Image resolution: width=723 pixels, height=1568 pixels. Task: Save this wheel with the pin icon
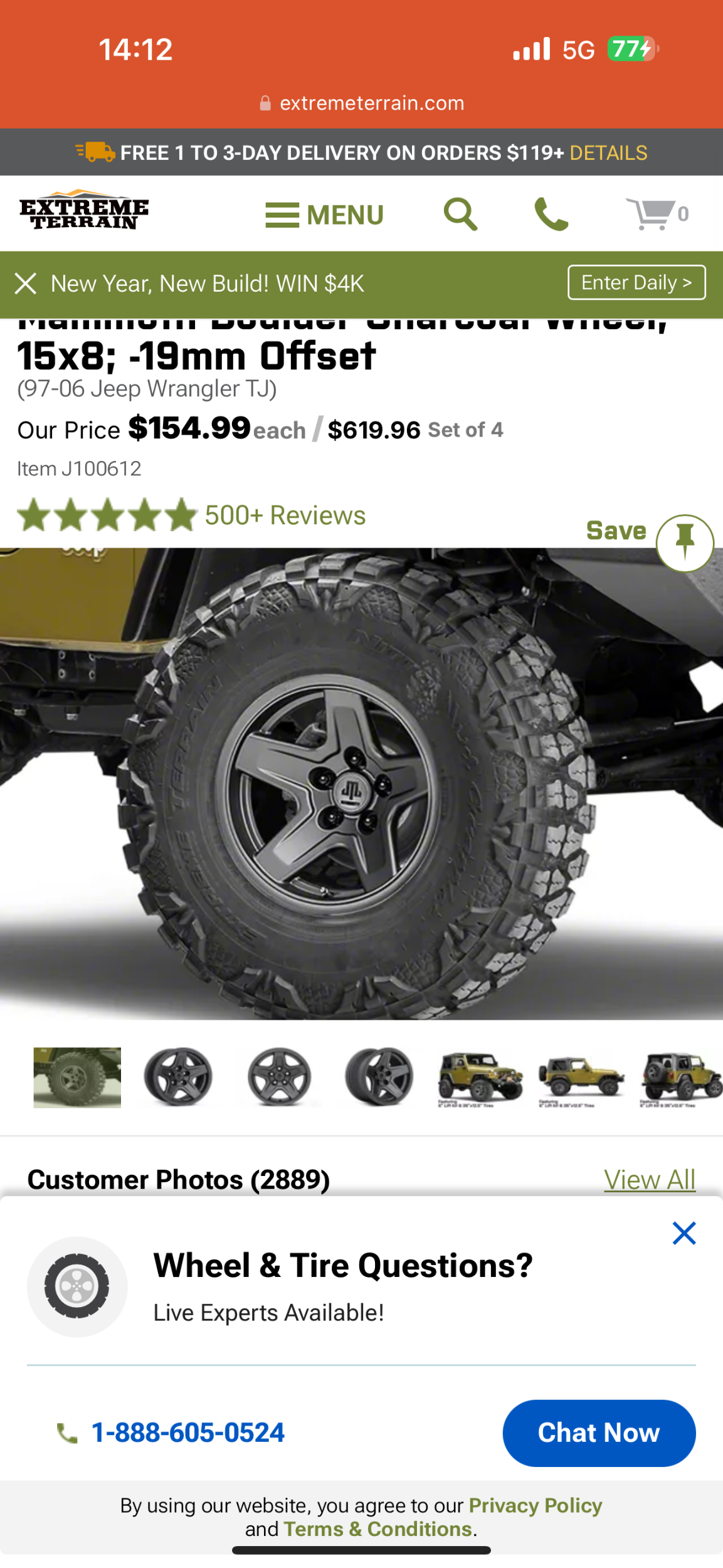(684, 543)
